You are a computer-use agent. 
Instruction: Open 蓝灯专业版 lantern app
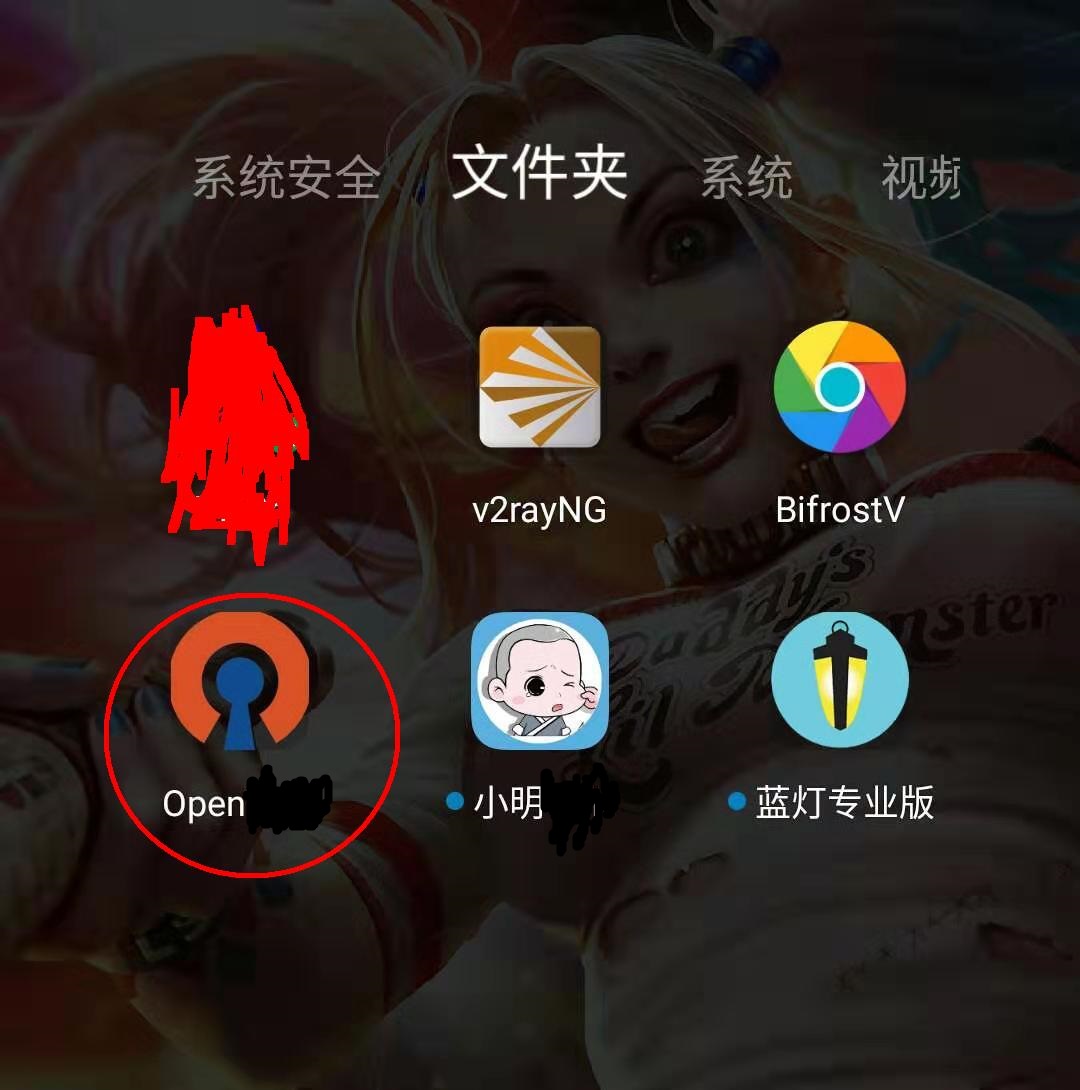pyautogui.click(x=840, y=680)
